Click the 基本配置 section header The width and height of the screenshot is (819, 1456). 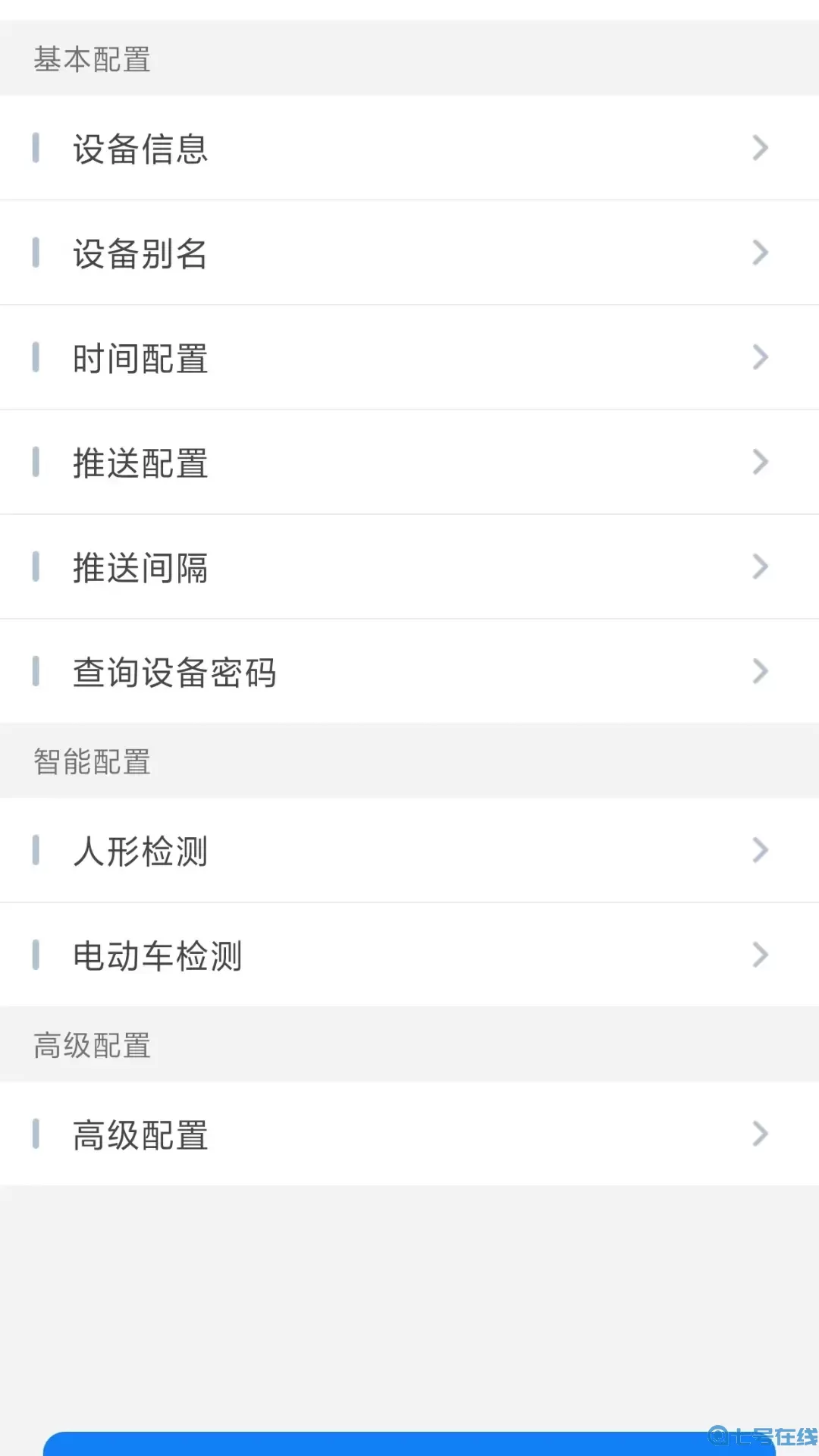click(92, 58)
